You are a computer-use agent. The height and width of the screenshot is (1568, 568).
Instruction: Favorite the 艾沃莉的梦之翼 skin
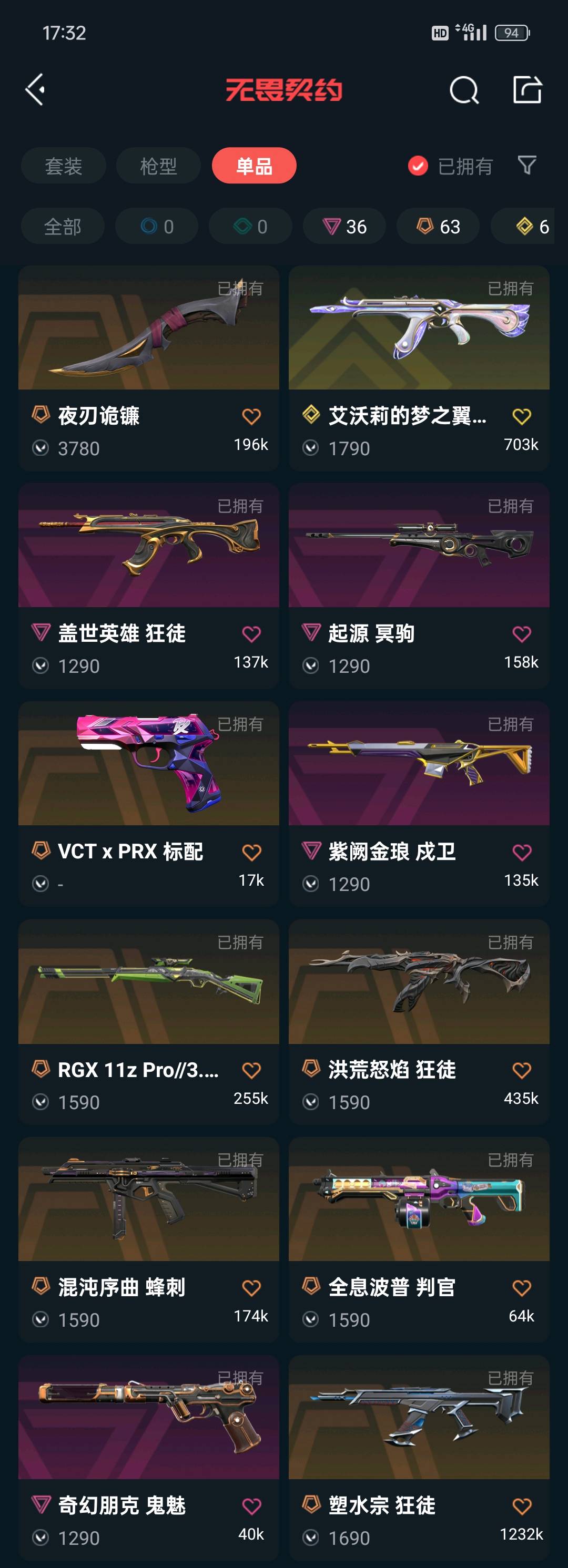coord(522,416)
